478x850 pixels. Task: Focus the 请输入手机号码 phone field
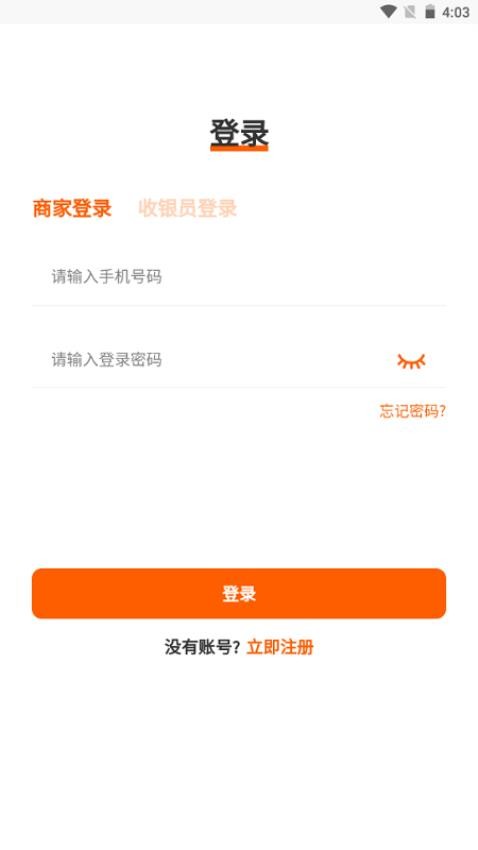[239, 277]
